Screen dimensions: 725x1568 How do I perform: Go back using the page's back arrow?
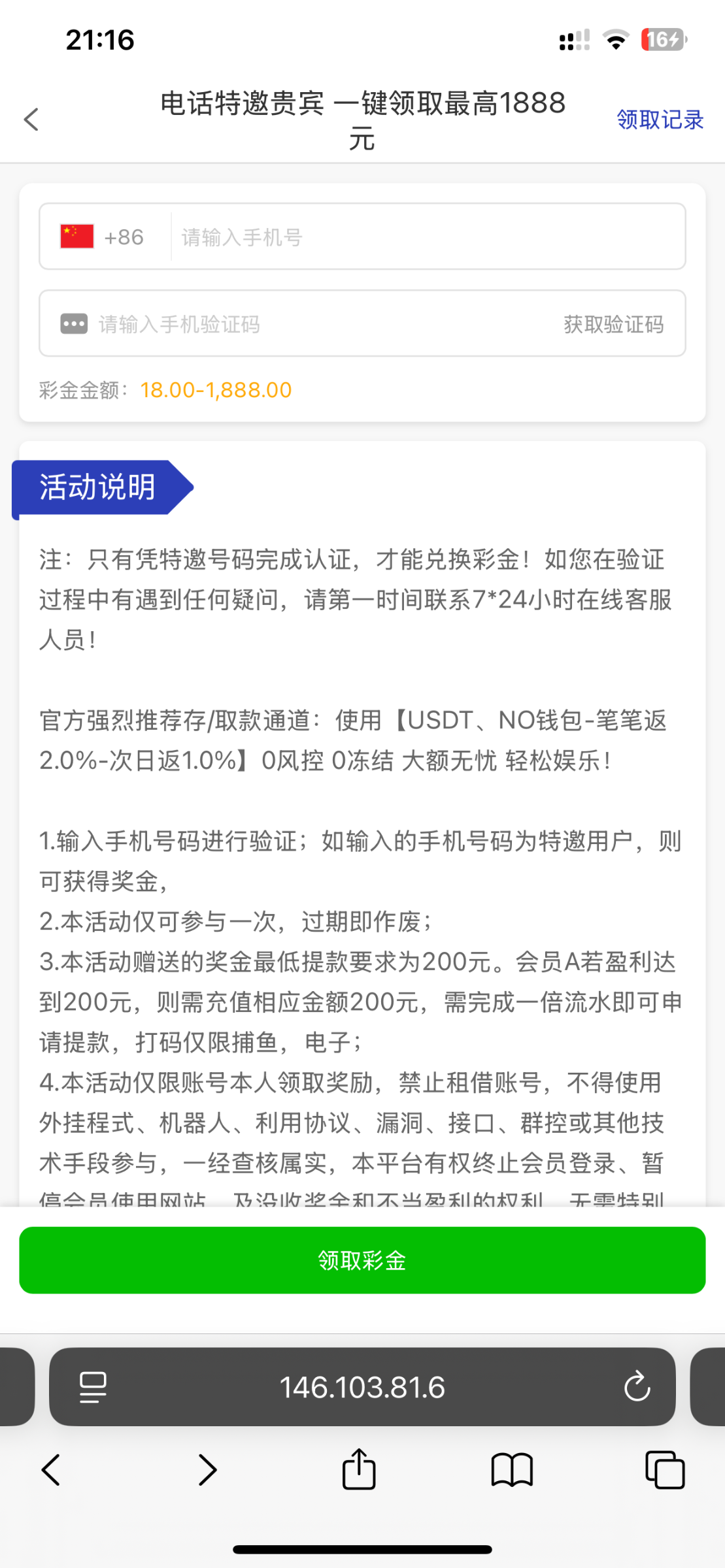tap(31, 120)
